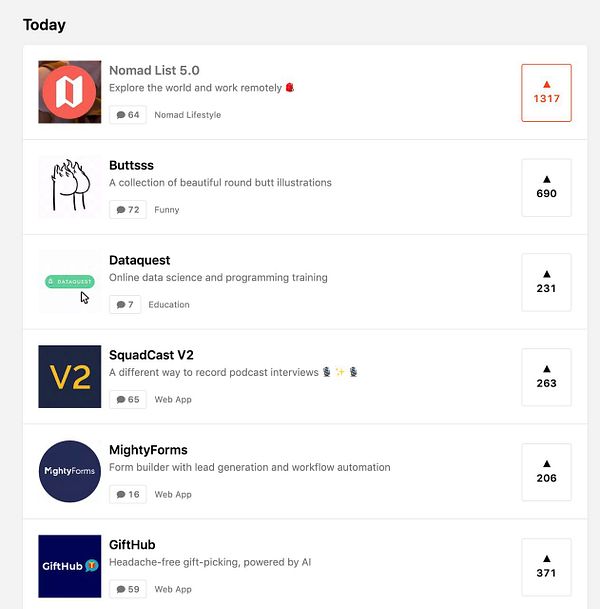View the 59 comments on GiftHub
Screen dimensions: 600x609
coord(128,590)
